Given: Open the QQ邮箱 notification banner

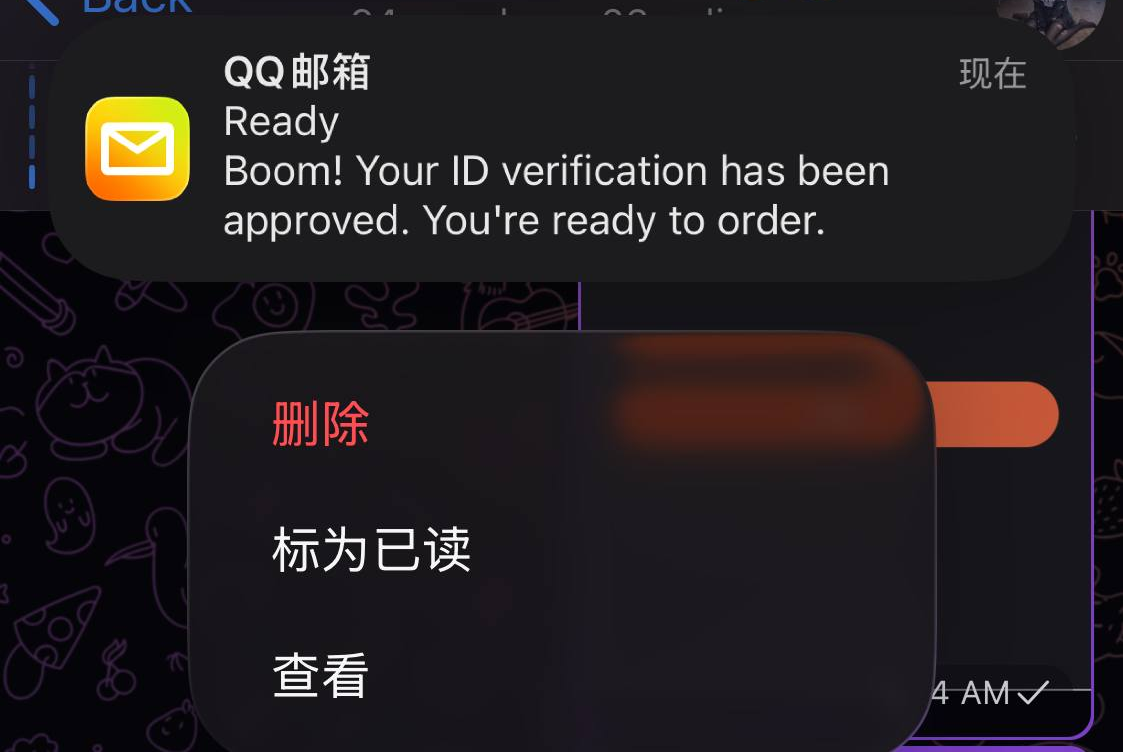Looking at the screenshot, I should (560, 150).
